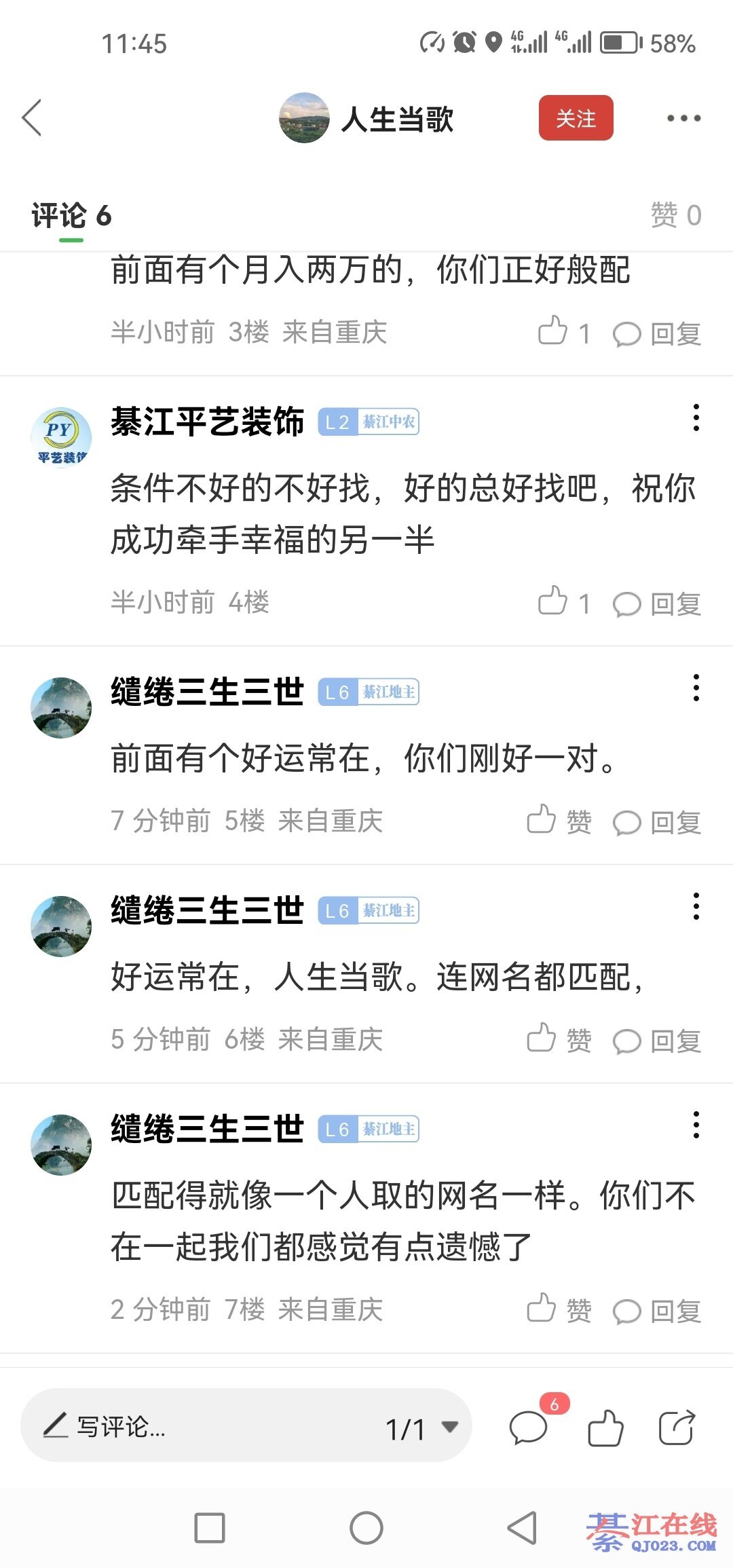The width and height of the screenshot is (733, 1568).
Task: Reply to the 3楼 comment
Action: [657, 333]
